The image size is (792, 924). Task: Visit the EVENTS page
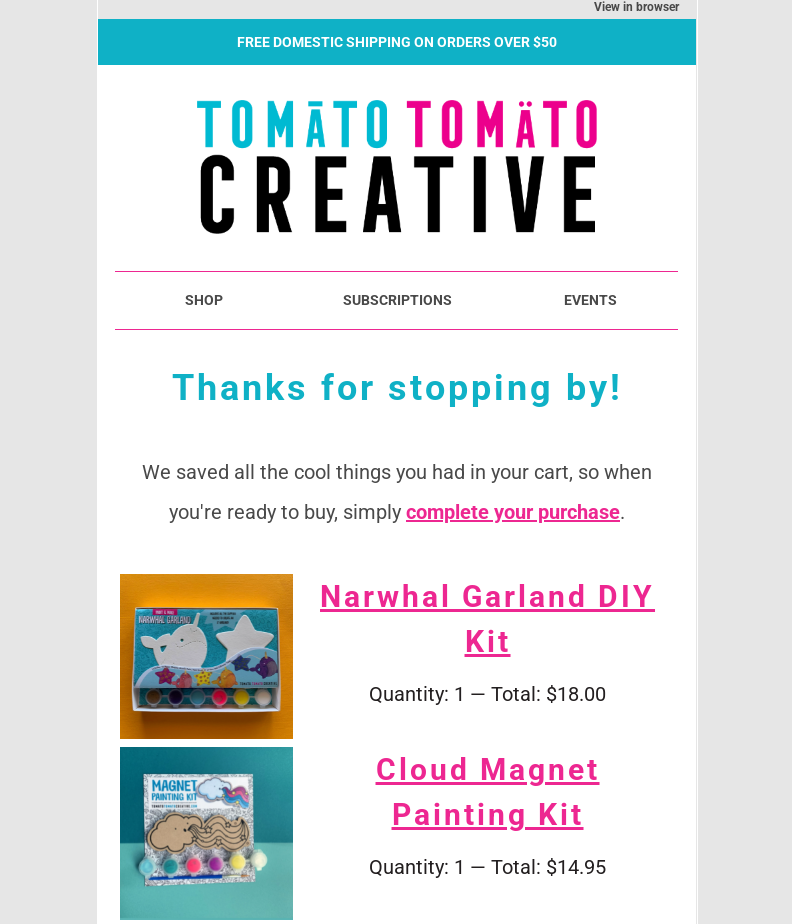point(590,300)
